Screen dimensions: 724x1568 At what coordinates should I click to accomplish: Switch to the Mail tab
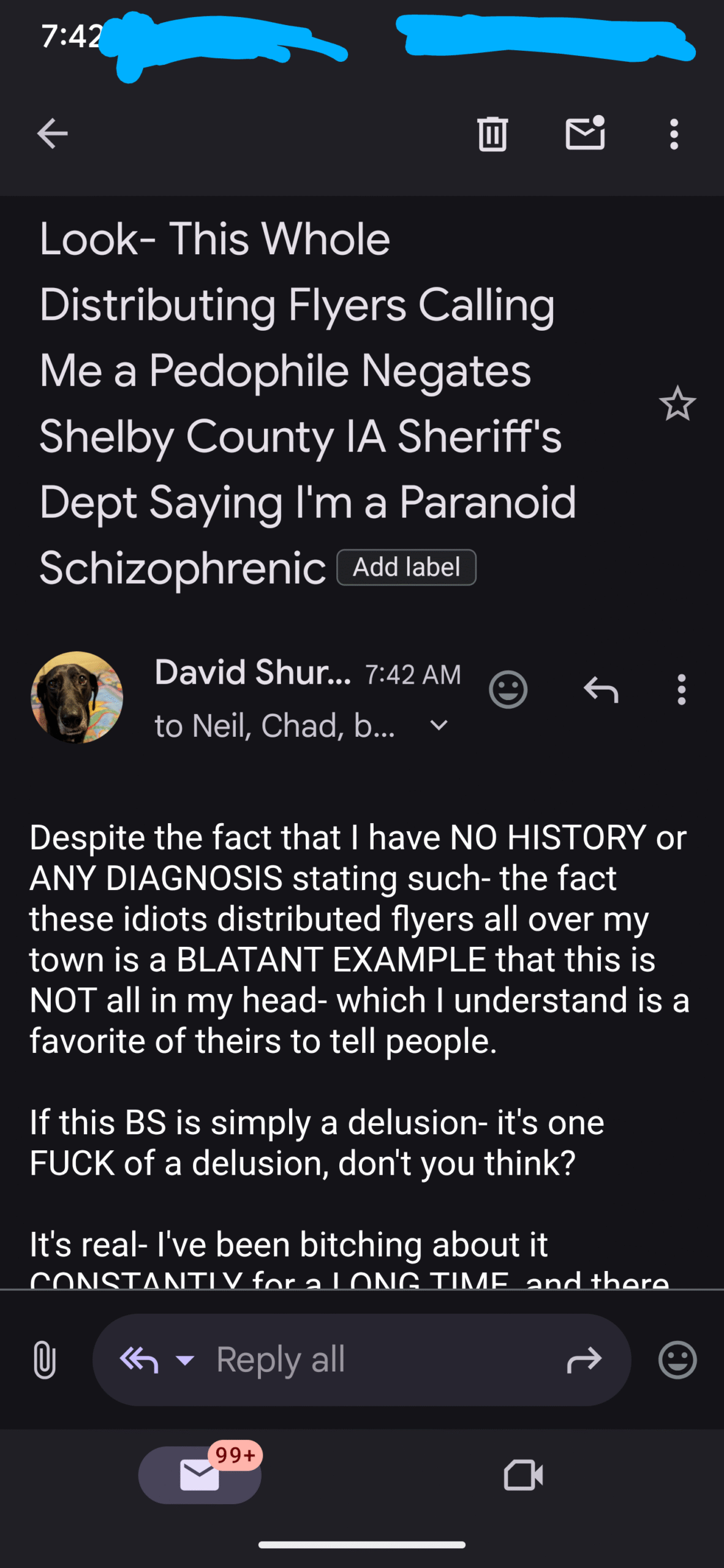tap(200, 1475)
